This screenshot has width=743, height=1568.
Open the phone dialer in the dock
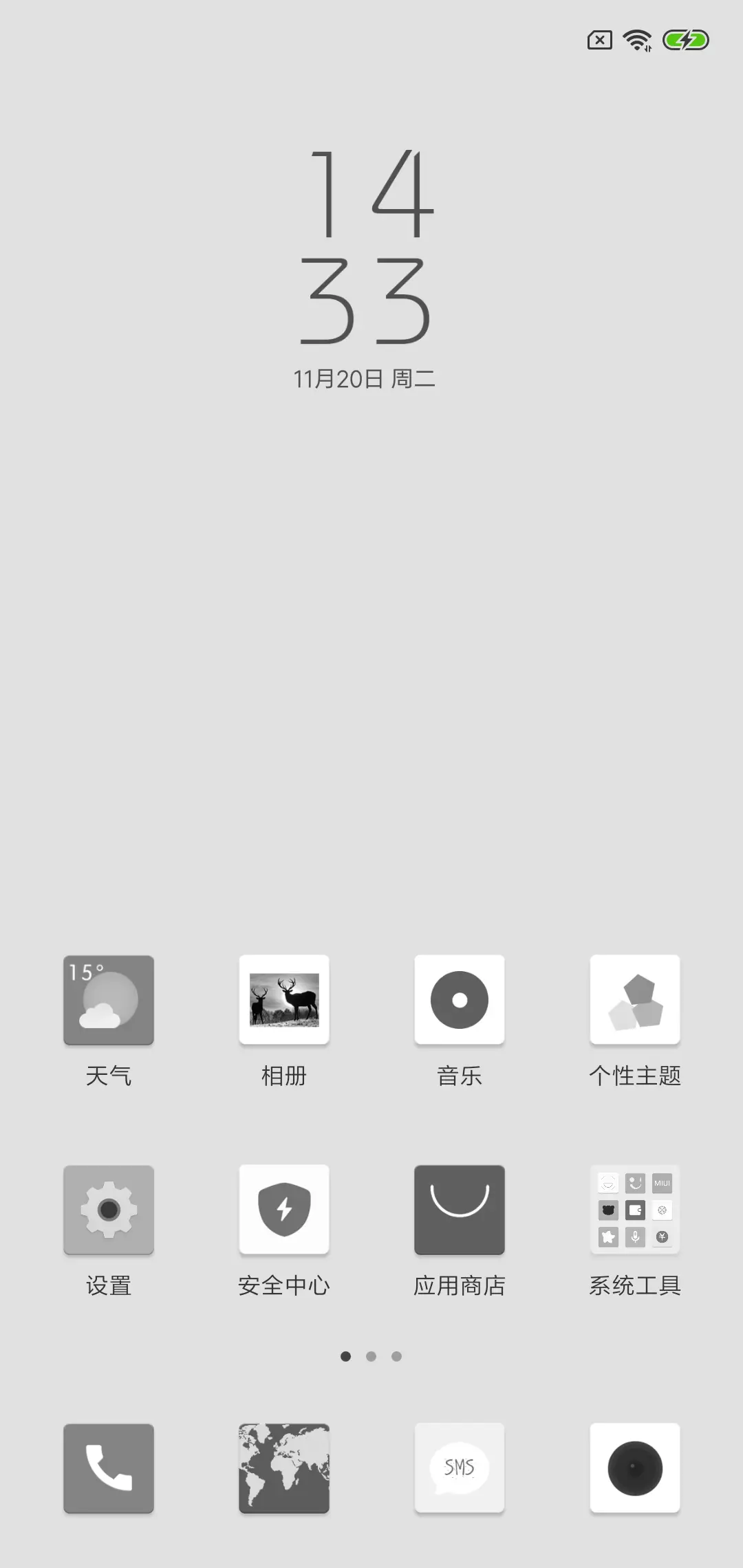108,1468
